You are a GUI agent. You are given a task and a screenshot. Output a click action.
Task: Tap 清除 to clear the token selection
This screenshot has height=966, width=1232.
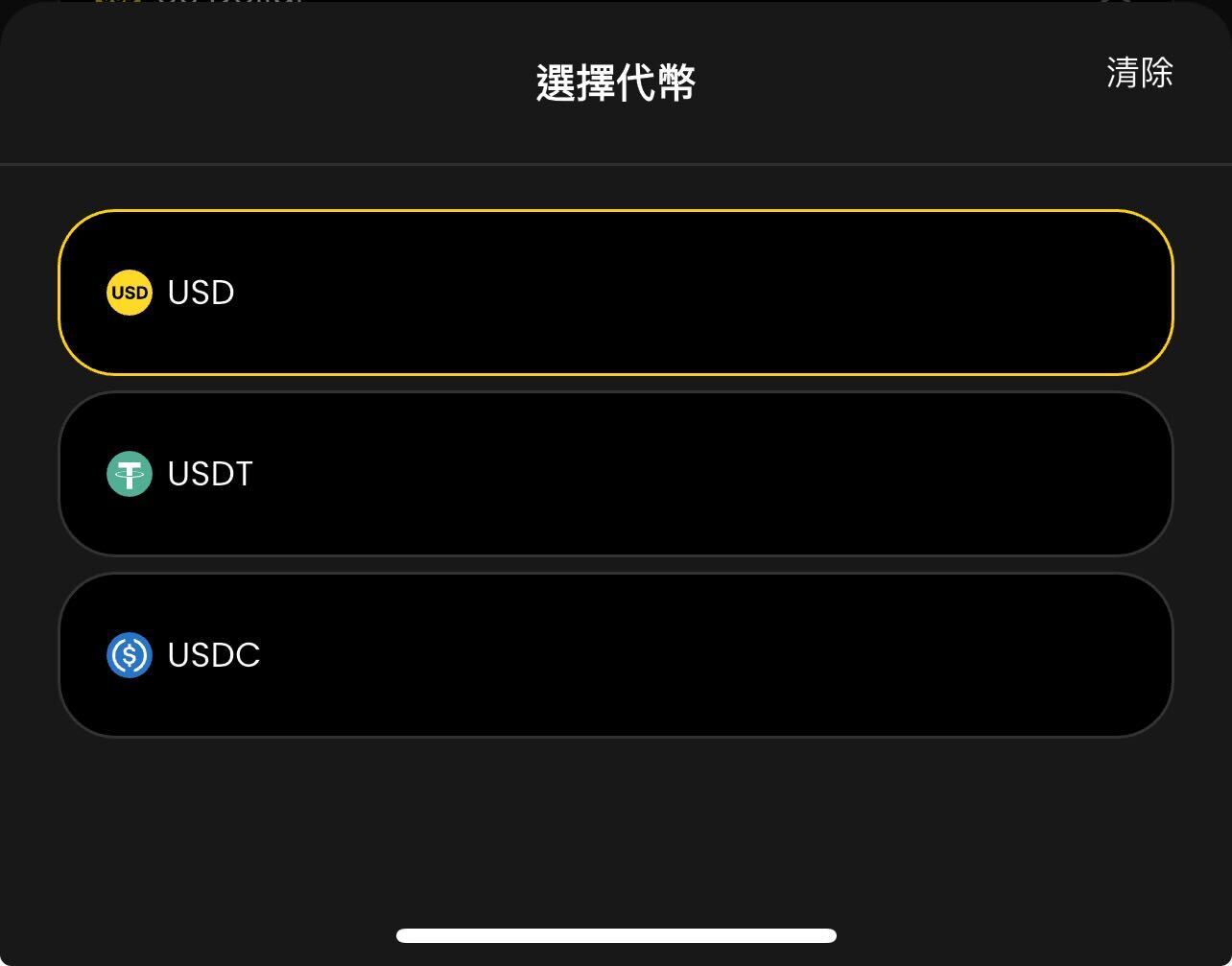(1139, 73)
